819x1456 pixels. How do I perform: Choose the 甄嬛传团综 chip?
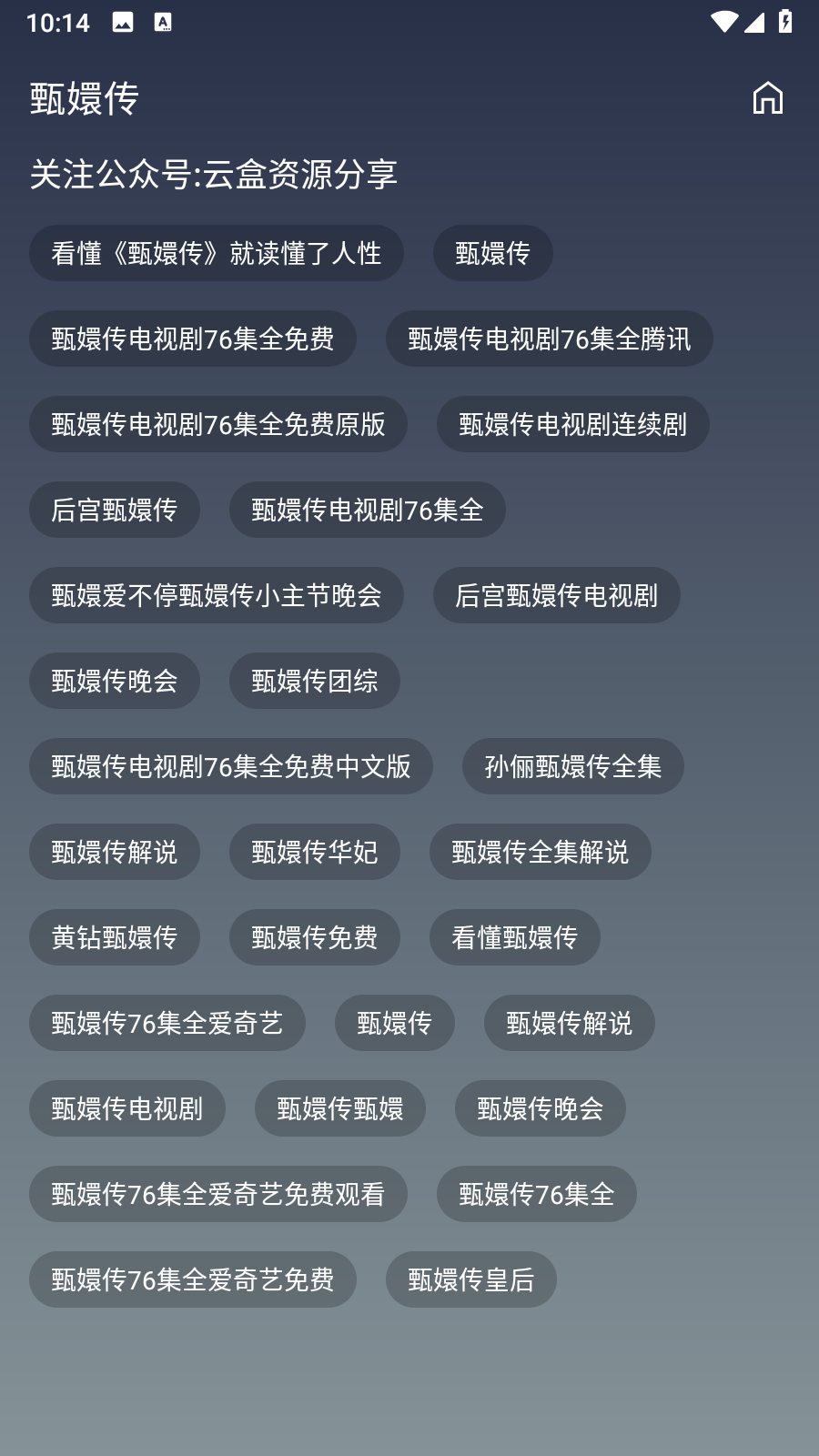point(314,681)
